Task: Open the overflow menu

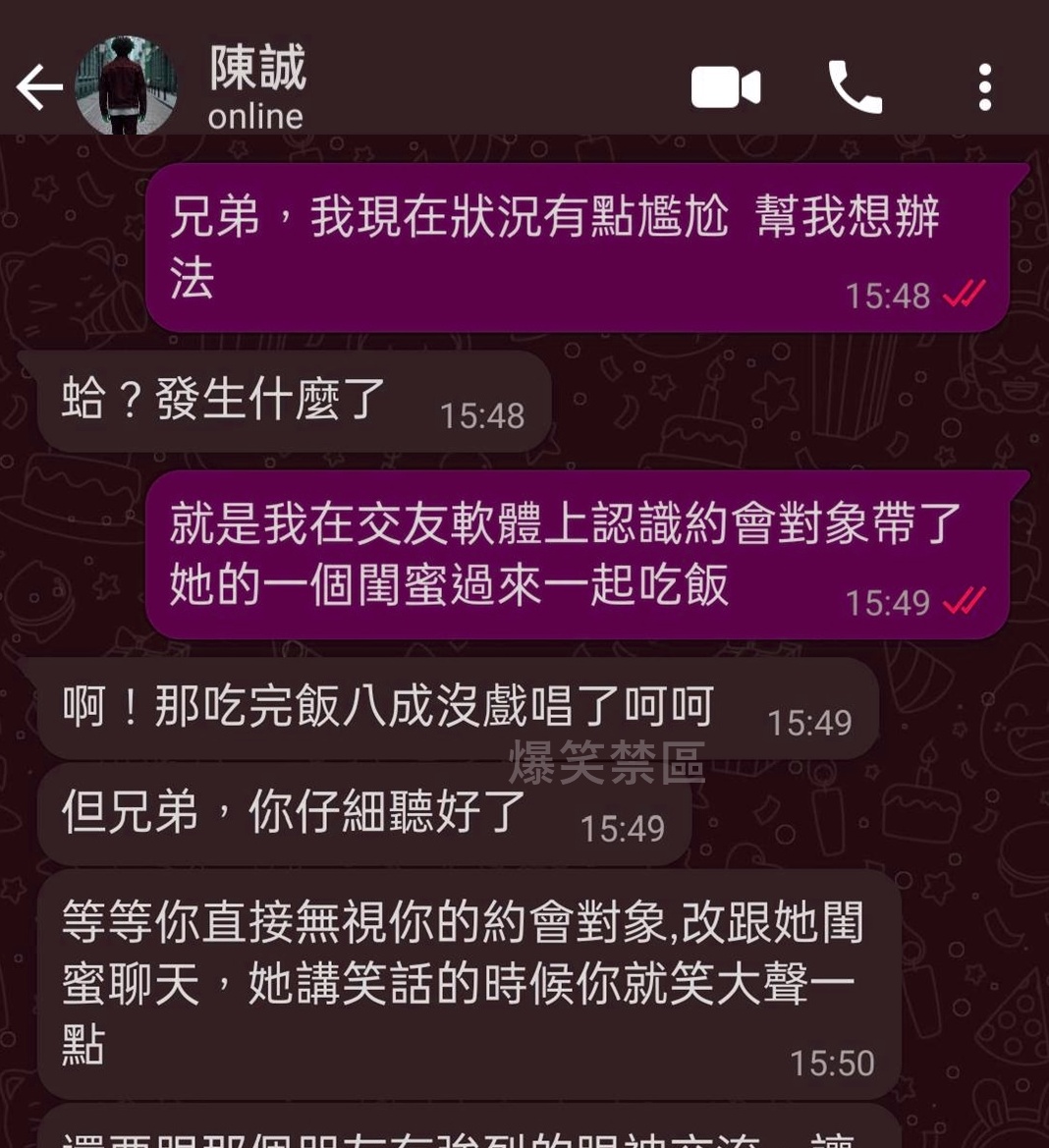Action: [984, 87]
